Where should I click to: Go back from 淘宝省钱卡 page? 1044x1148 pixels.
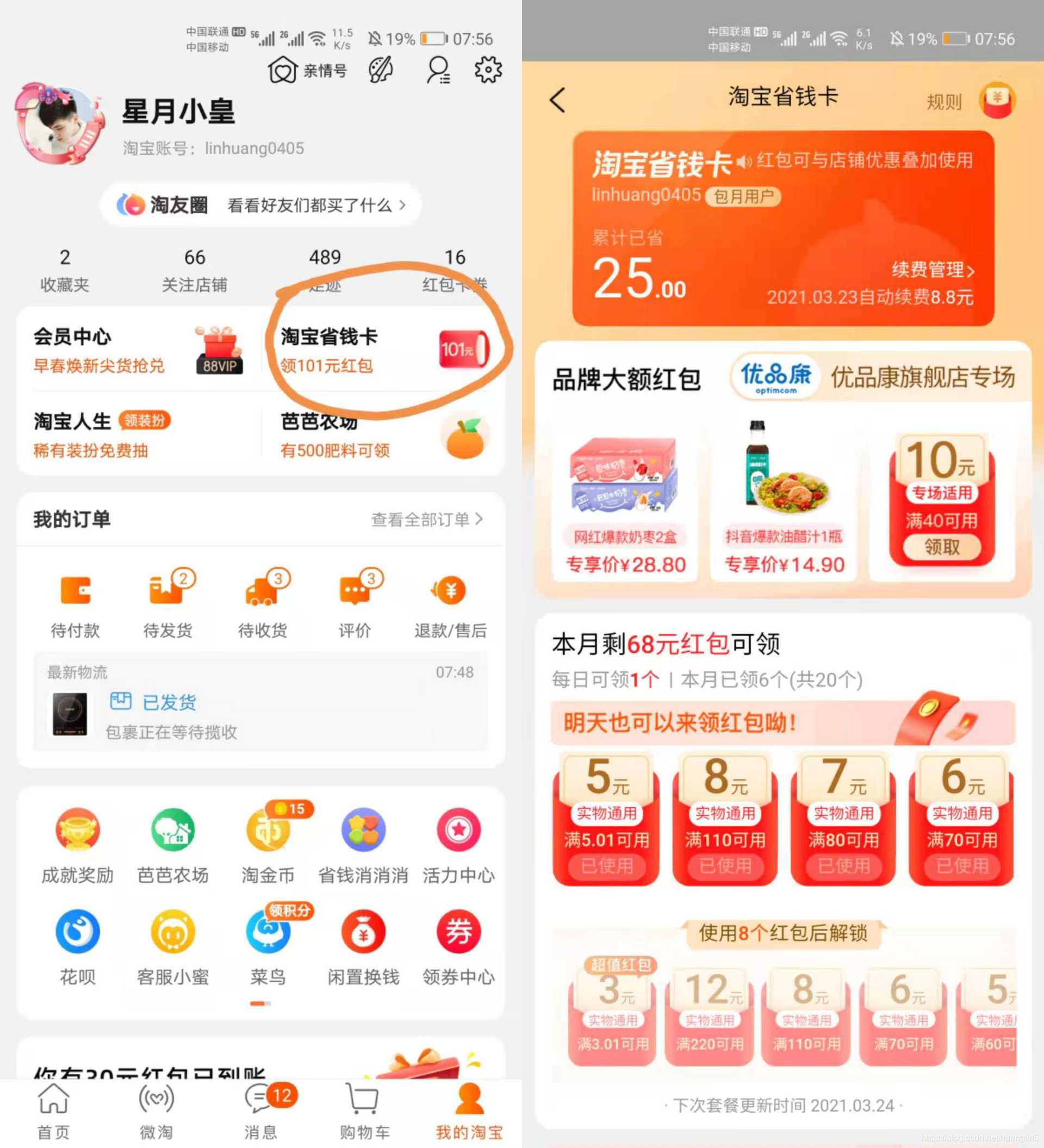pos(557,100)
